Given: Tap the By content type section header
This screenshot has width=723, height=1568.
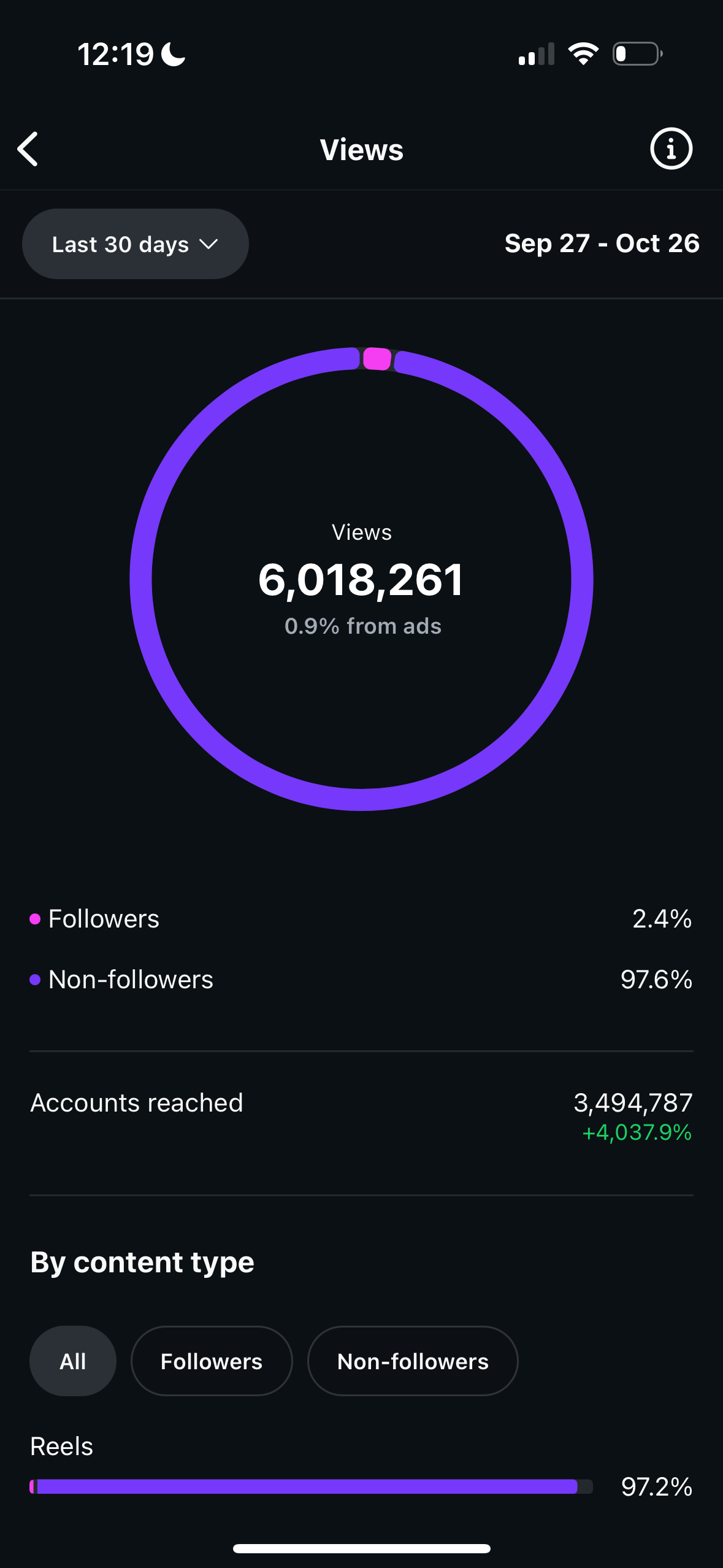Looking at the screenshot, I should click(142, 1262).
